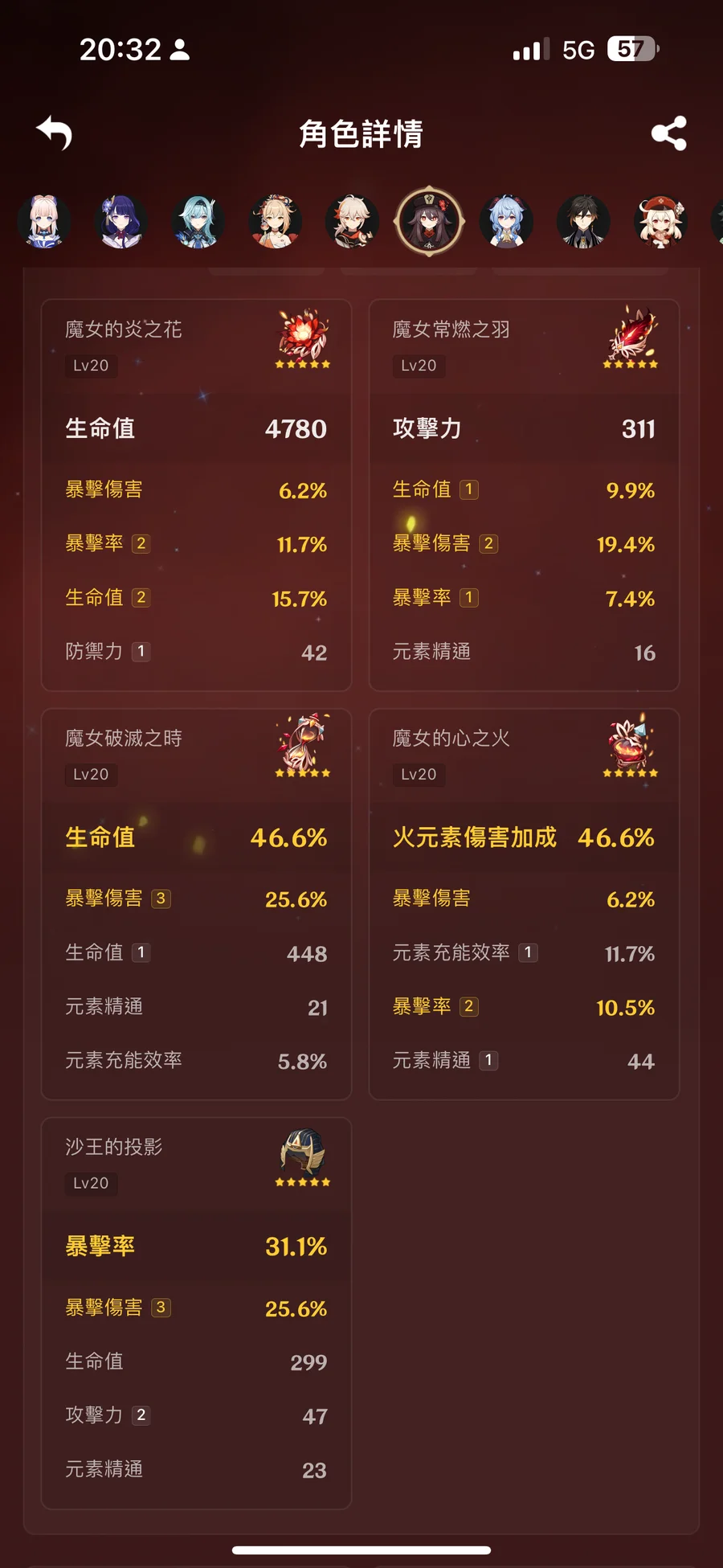Select the dark-haired Zhongli character avatar
723x1568 pixels.
click(583, 221)
